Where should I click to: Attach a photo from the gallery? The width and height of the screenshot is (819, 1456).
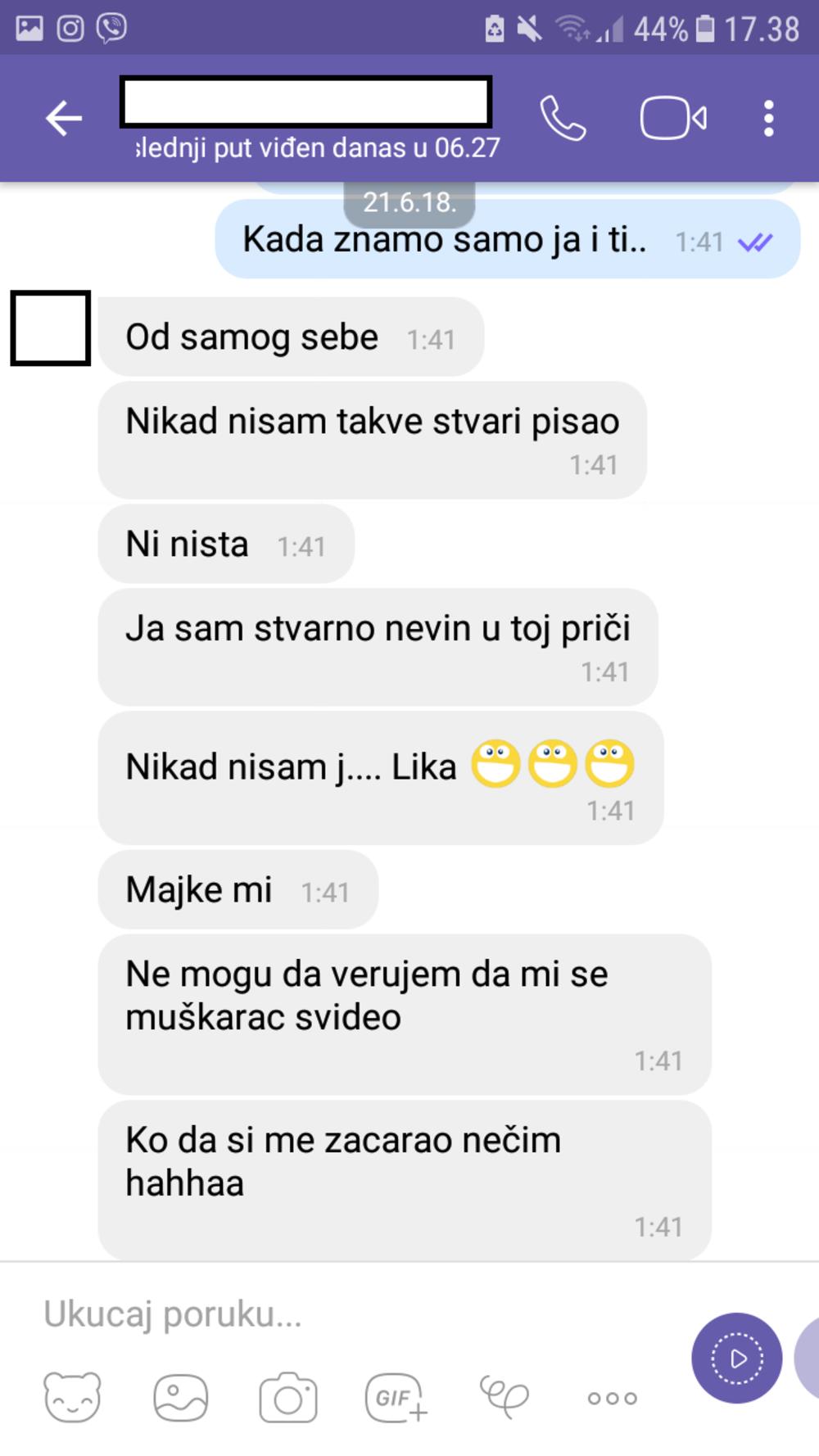(180, 1397)
